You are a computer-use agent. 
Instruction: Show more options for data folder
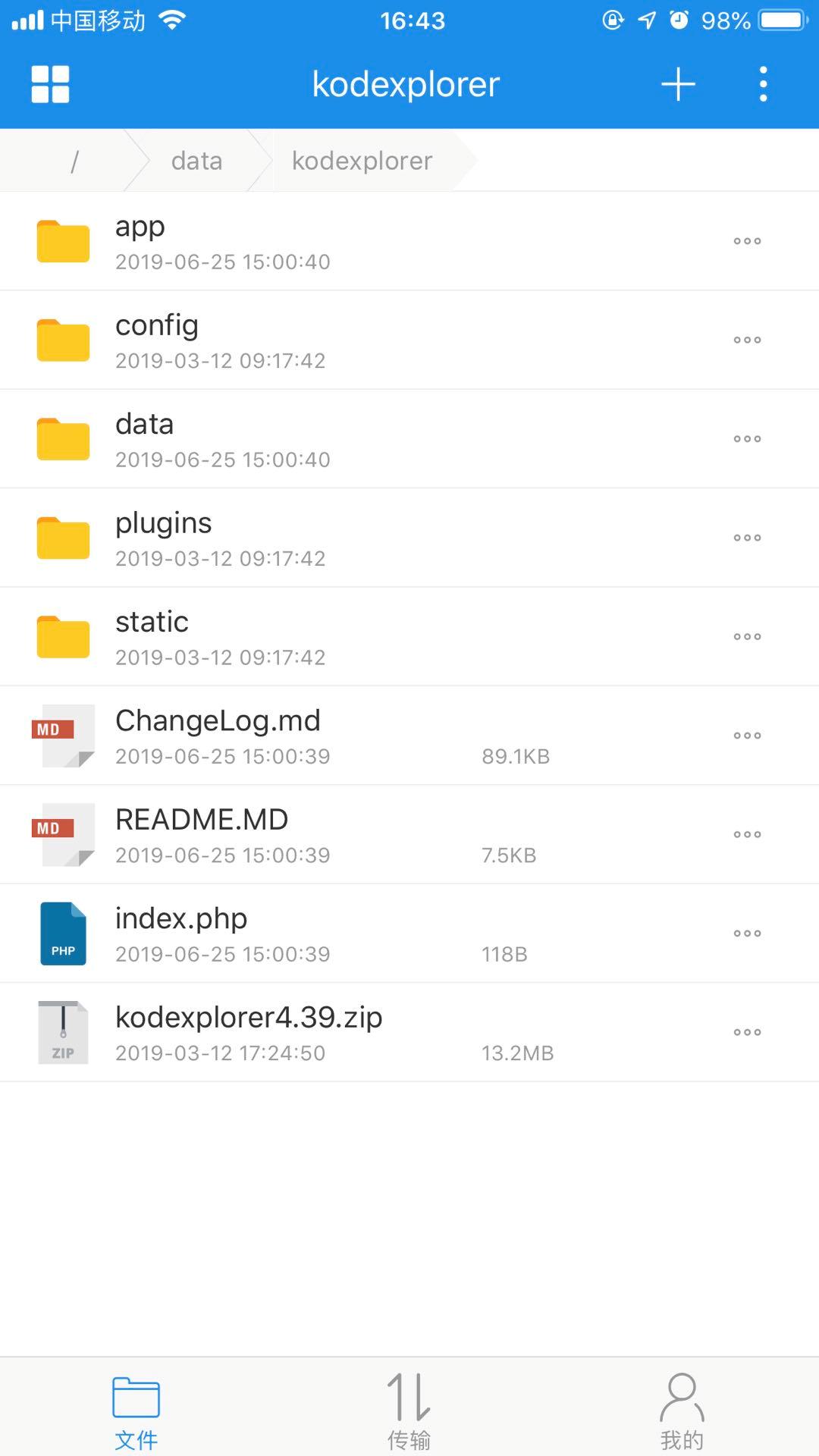tap(747, 439)
